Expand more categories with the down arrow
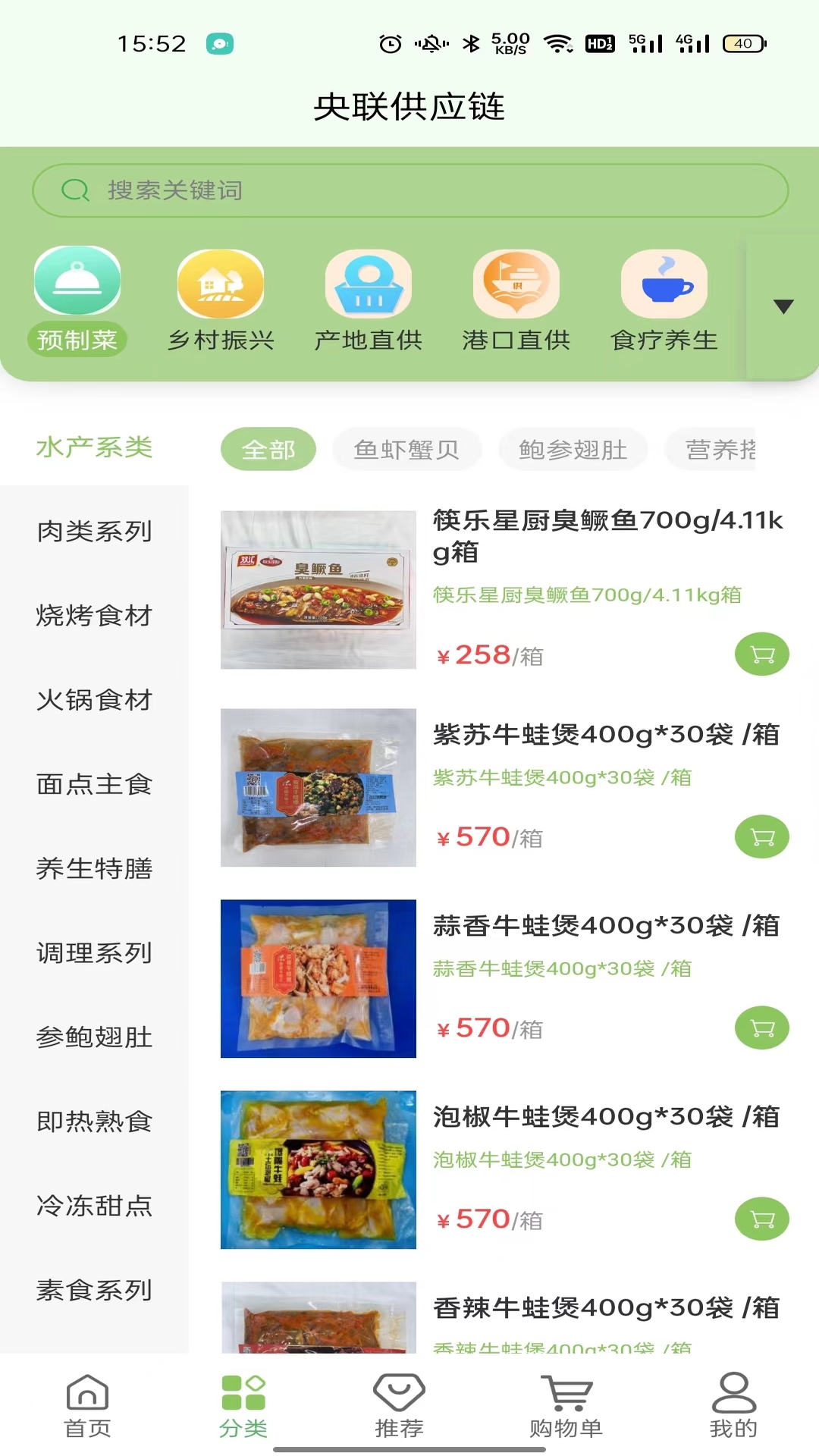 point(782,306)
